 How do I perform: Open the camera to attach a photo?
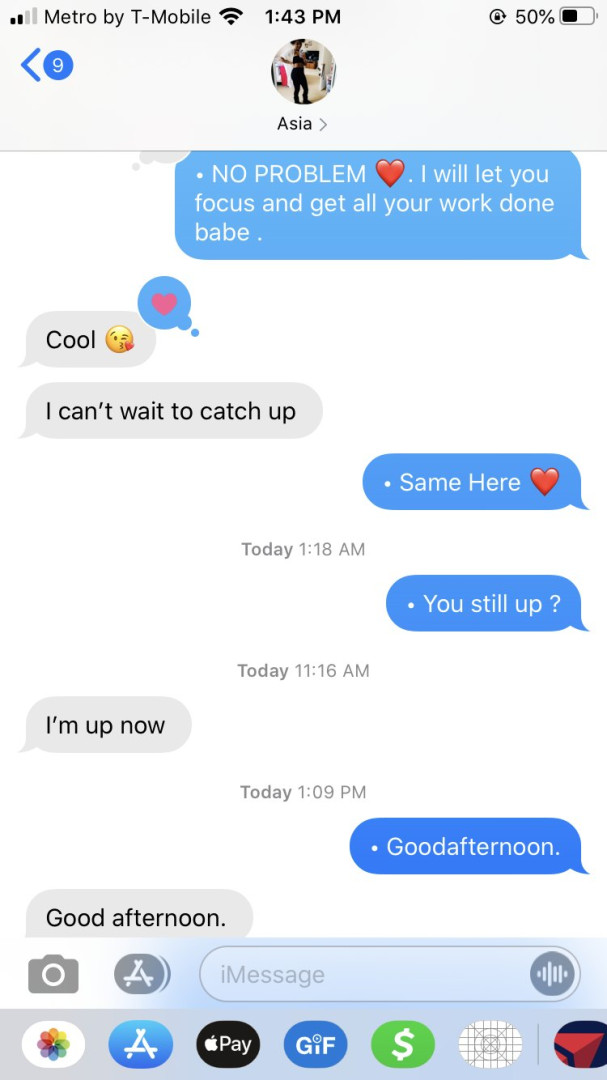coord(53,974)
